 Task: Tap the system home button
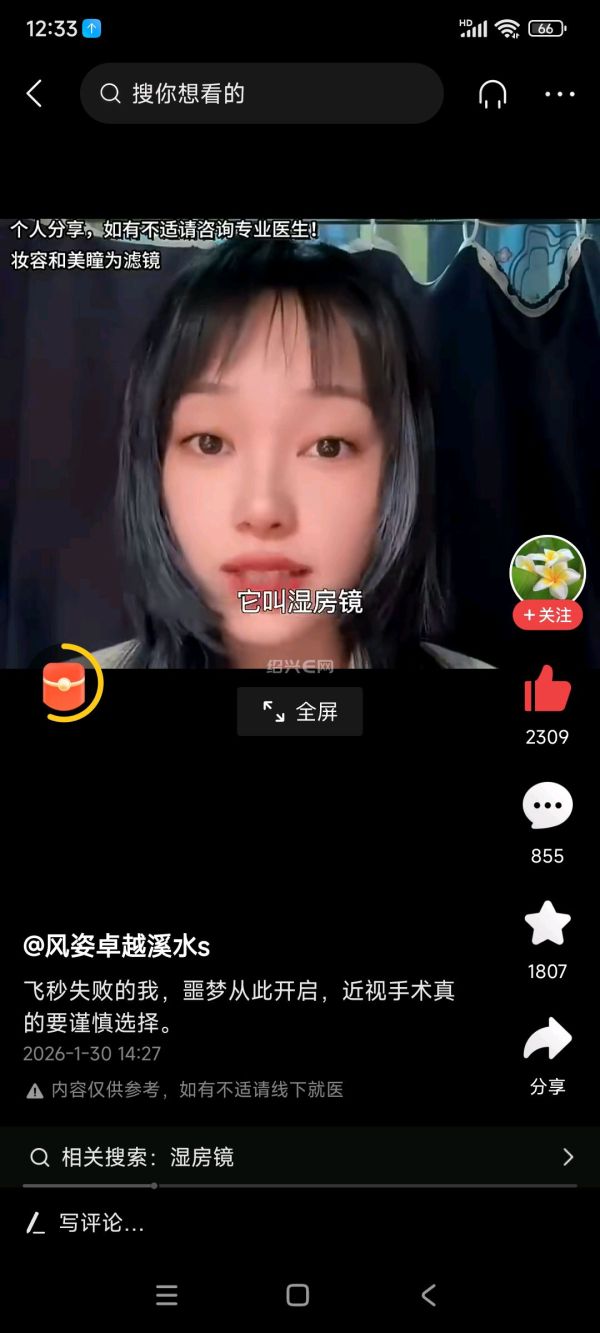tap(298, 1295)
